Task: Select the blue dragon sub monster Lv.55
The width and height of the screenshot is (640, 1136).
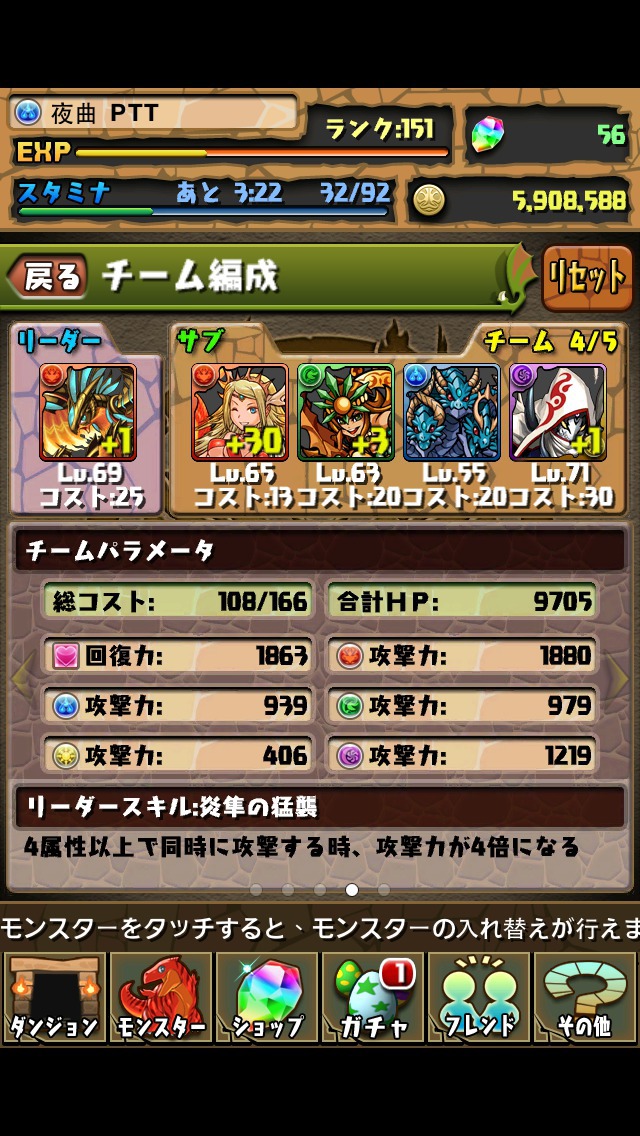Action: [x=452, y=411]
